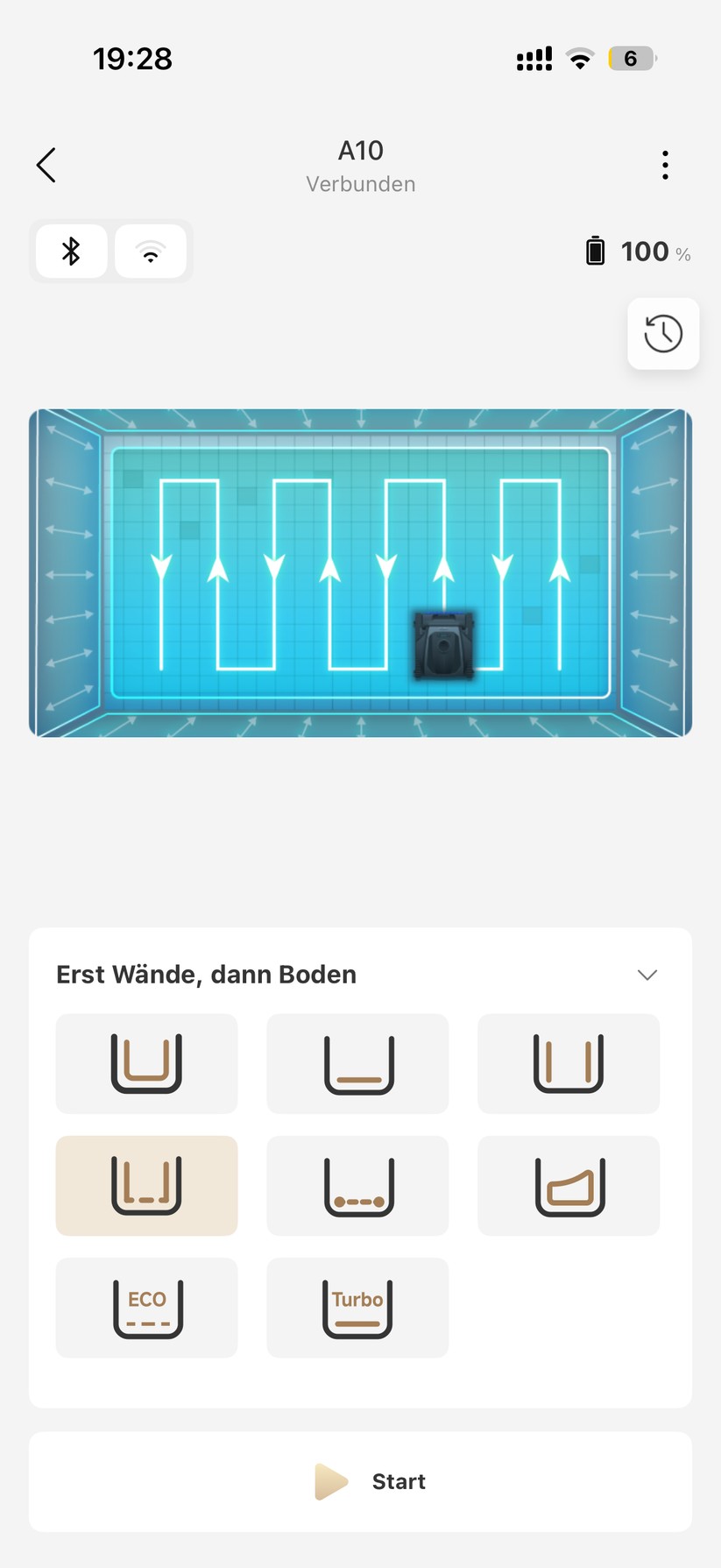721x1568 pixels.
Task: Select the dotted waterline cleaning mode
Action: tap(357, 1186)
